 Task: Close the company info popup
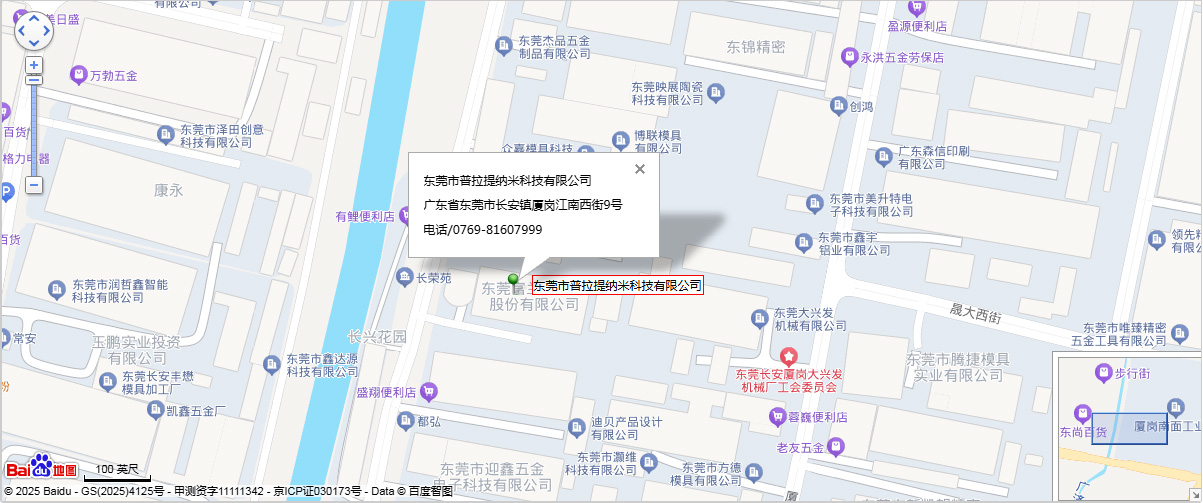click(x=640, y=168)
